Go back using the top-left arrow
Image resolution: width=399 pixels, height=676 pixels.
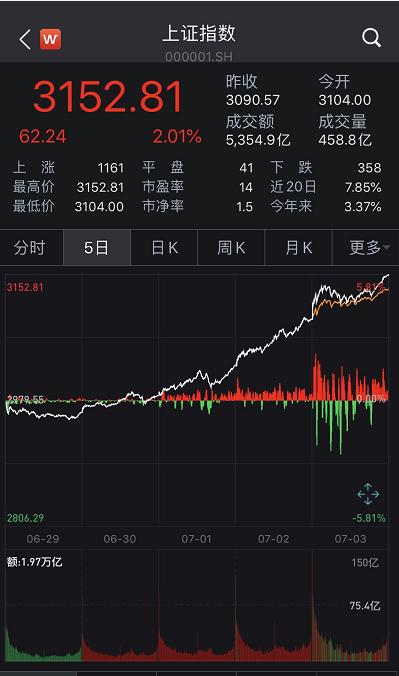[25, 39]
